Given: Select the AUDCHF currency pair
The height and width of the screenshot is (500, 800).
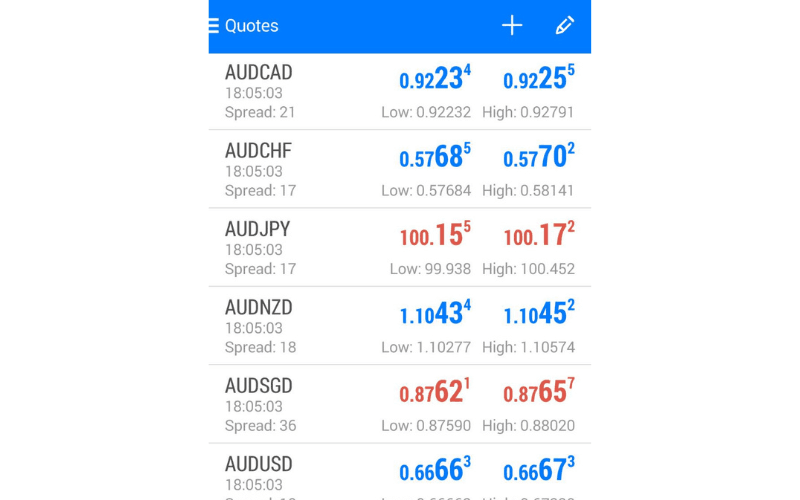Looking at the screenshot, I should coord(399,170).
